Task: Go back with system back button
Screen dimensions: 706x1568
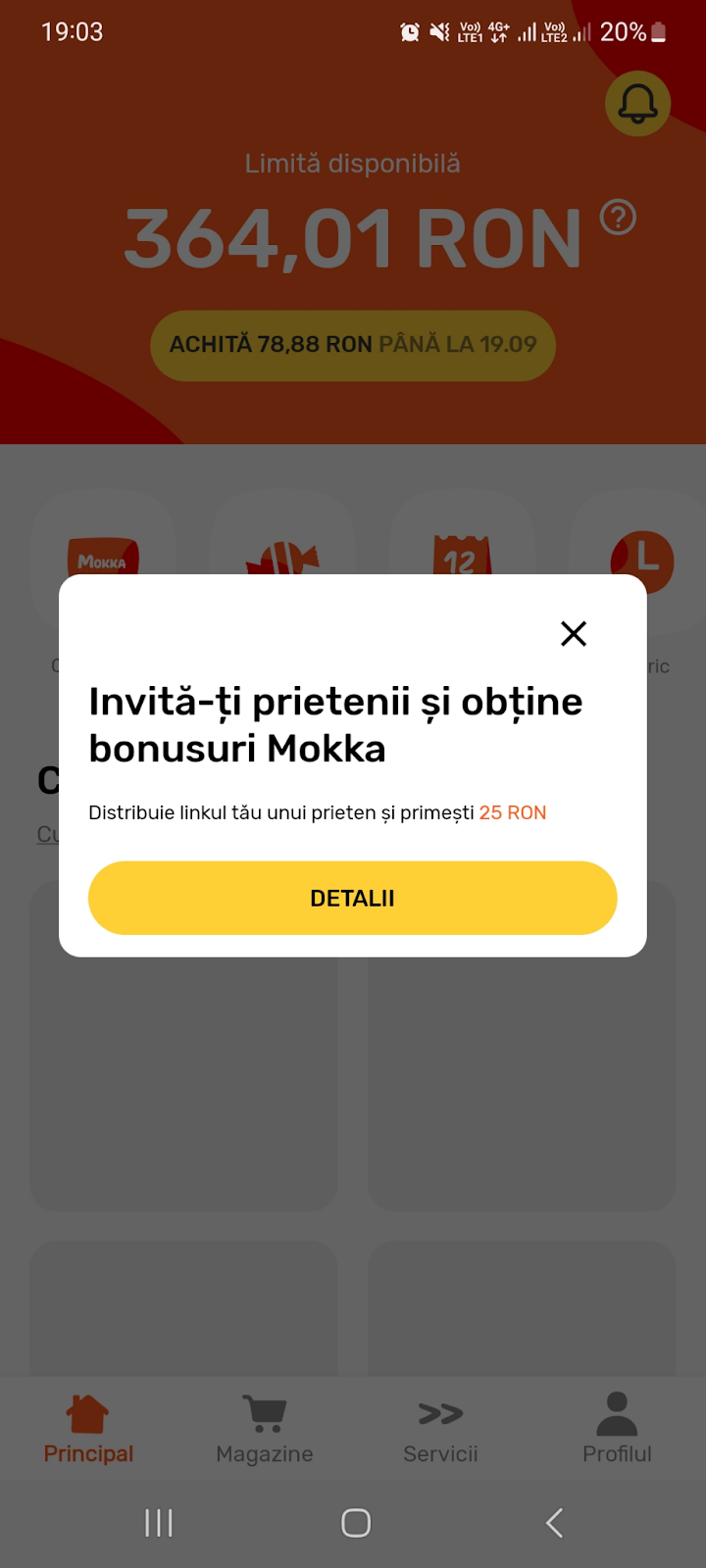Action: [554, 1522]
